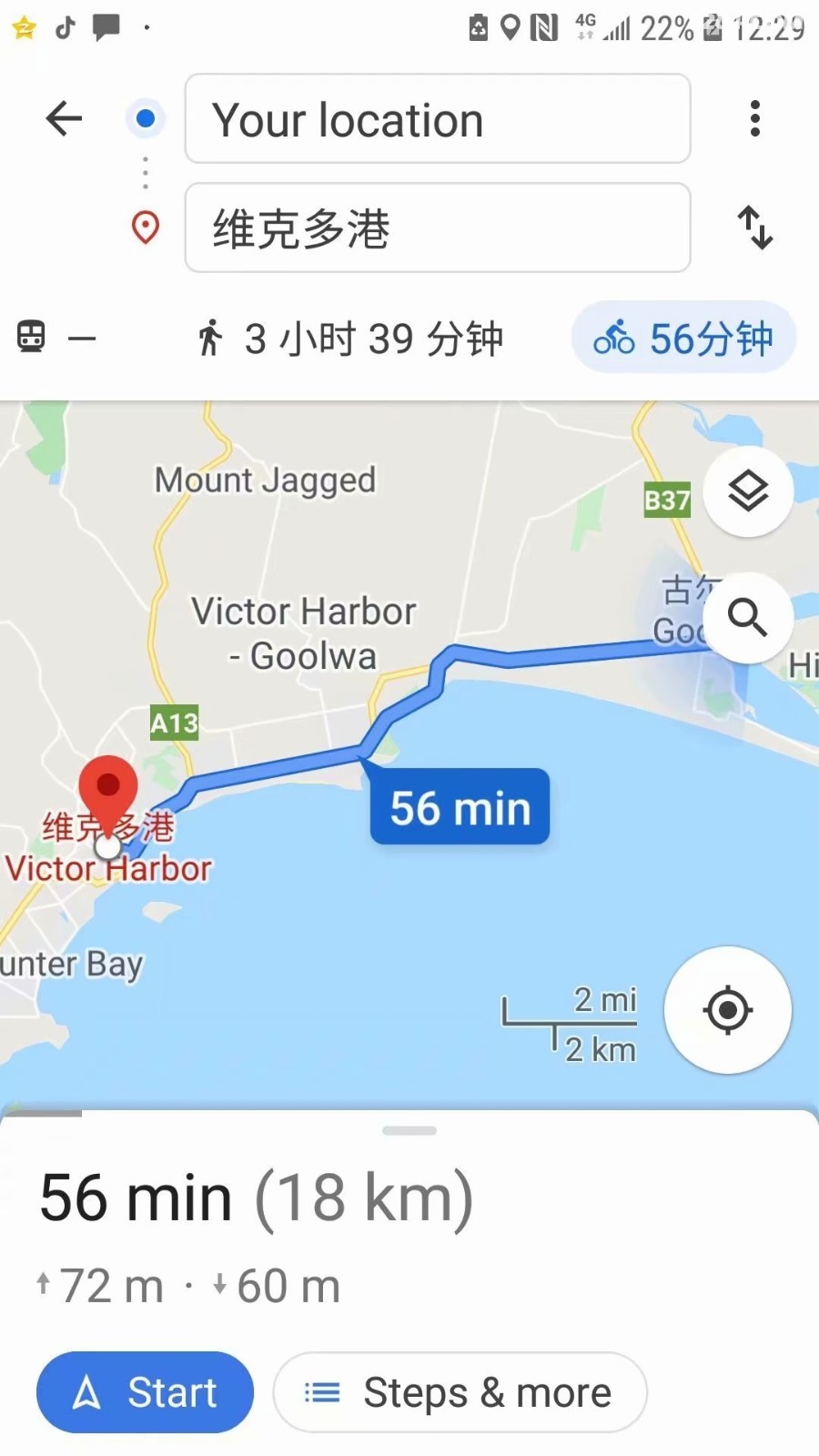Open Steps & more route details

pos(460,1392)
